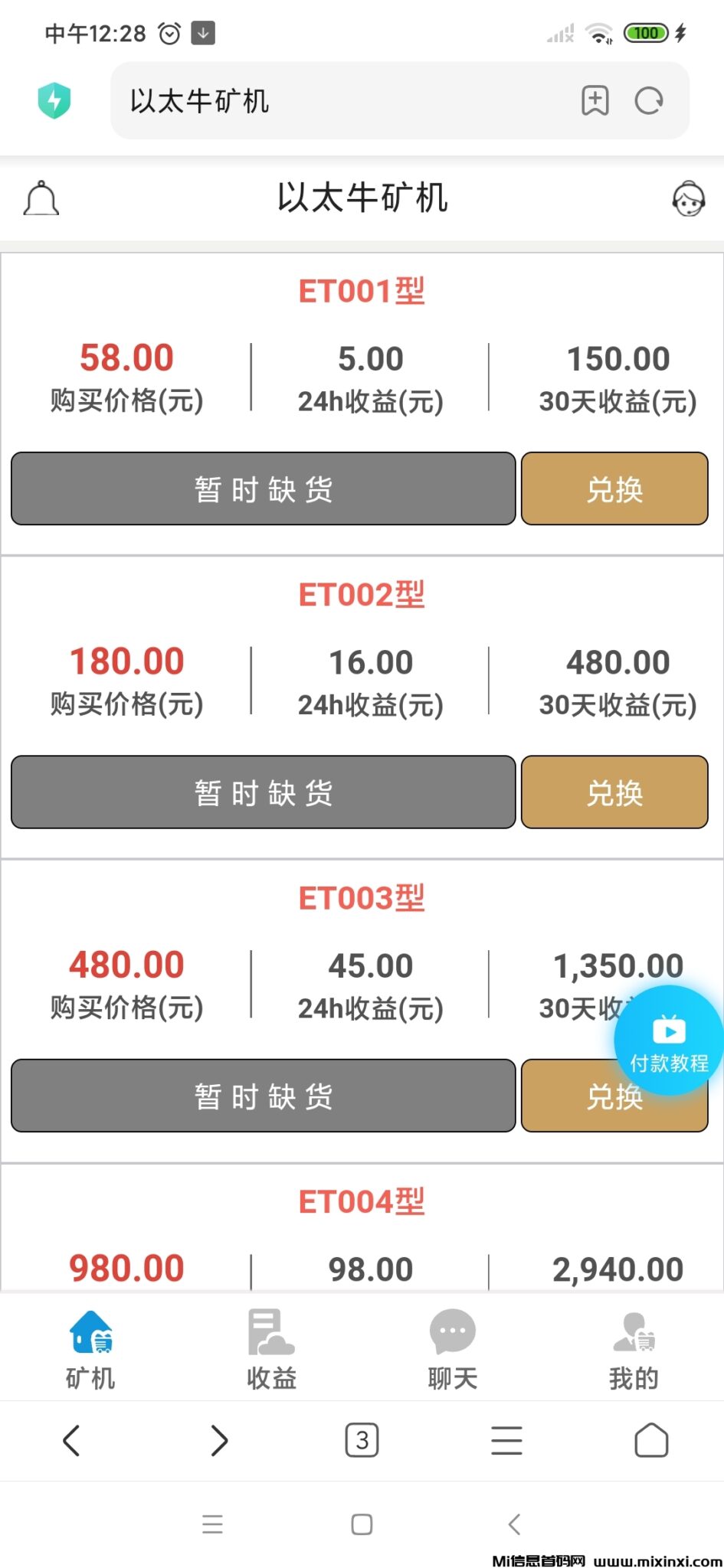724x1568 pixels.
Task: Tap 暂时缺货 button for ET003型
Action: click(x=263, y=1096)
